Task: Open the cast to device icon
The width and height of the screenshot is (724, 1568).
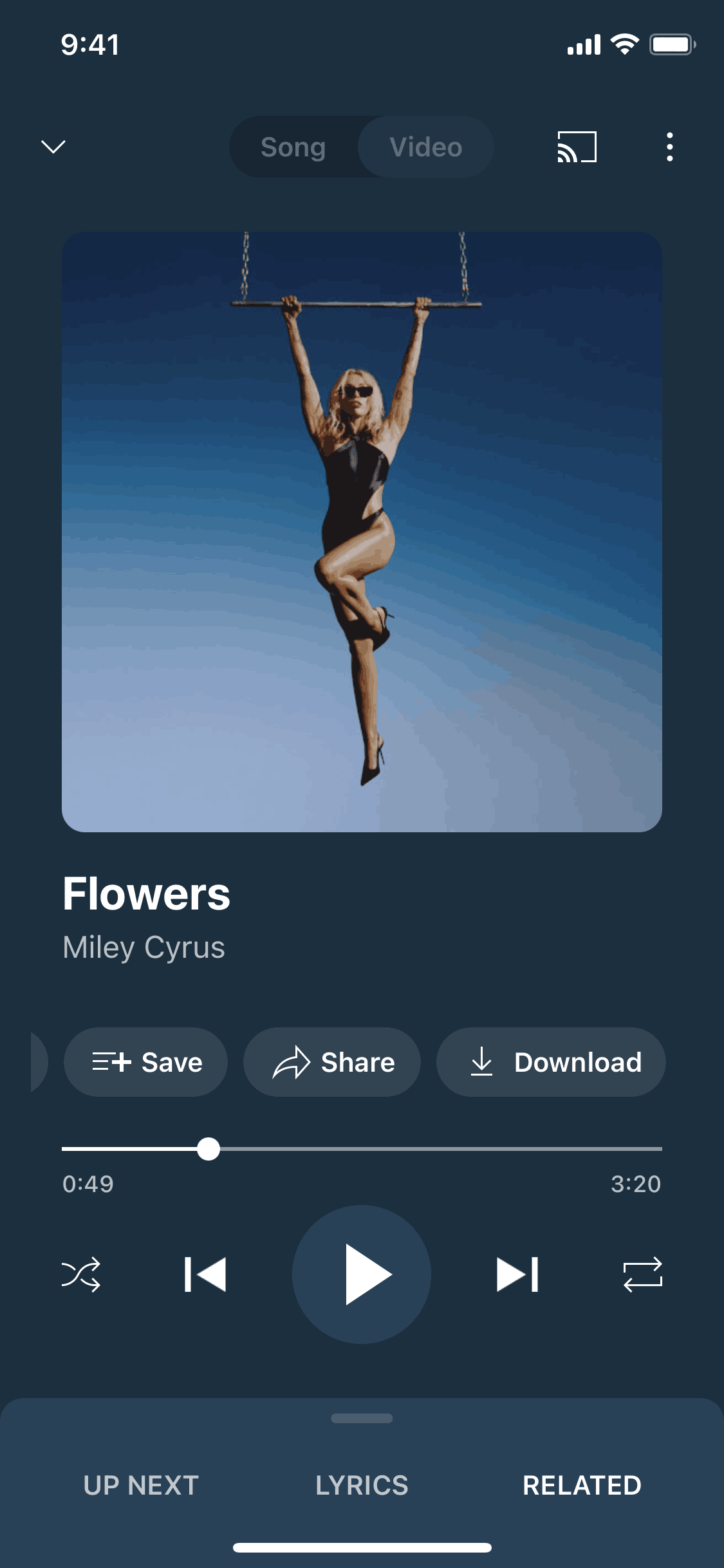Action: [577, 147]
